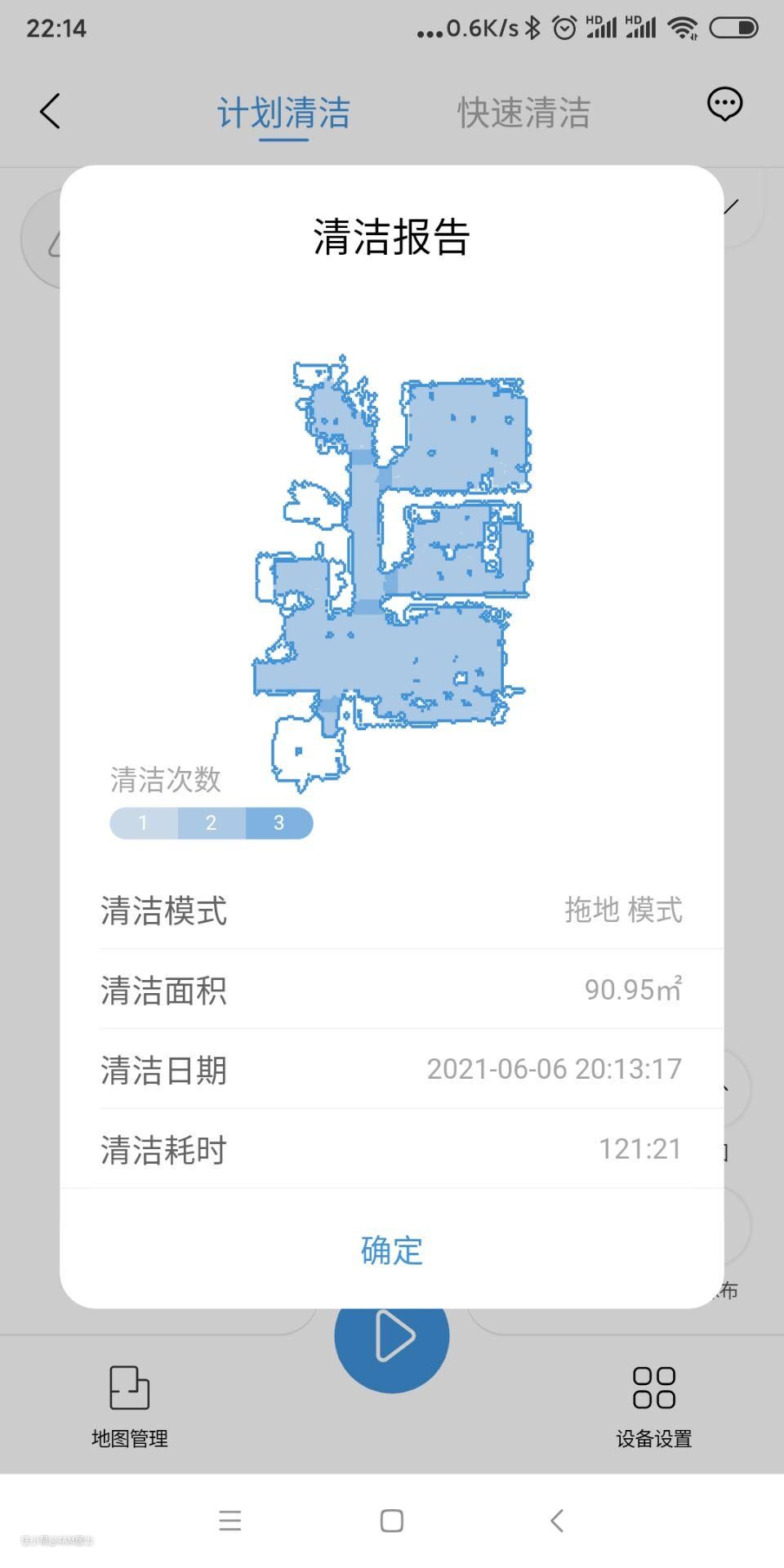Switch to the 快速清洁 tab
Image resolution: width=784 pixels, height=1568 pixels.
click(x=523, y=113)
